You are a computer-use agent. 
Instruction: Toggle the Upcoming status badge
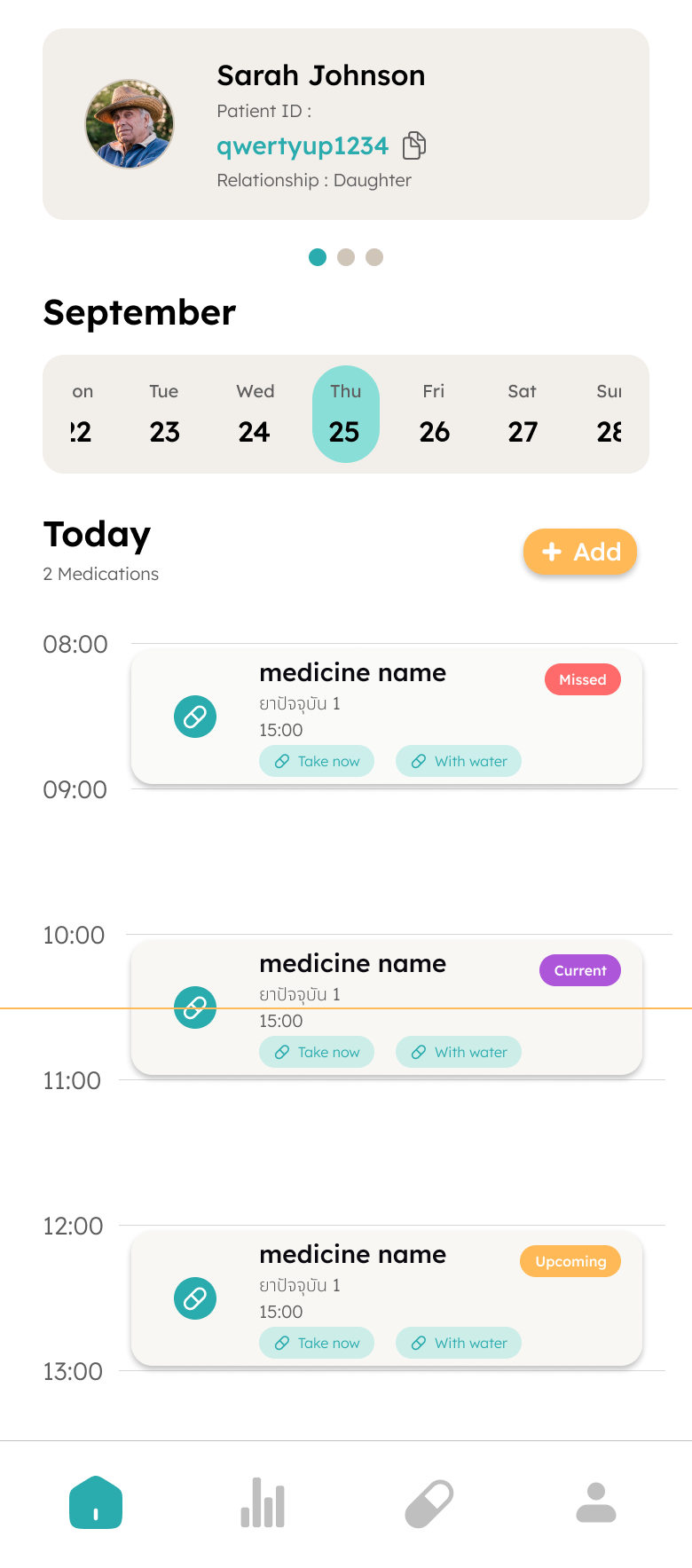570,1261
